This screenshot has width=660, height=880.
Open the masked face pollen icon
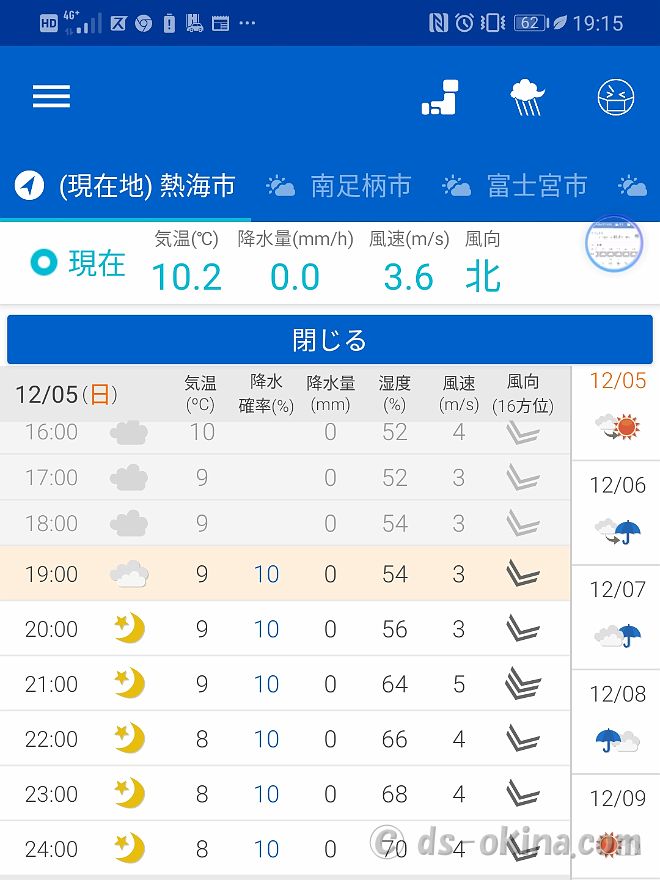pos(616,97)
